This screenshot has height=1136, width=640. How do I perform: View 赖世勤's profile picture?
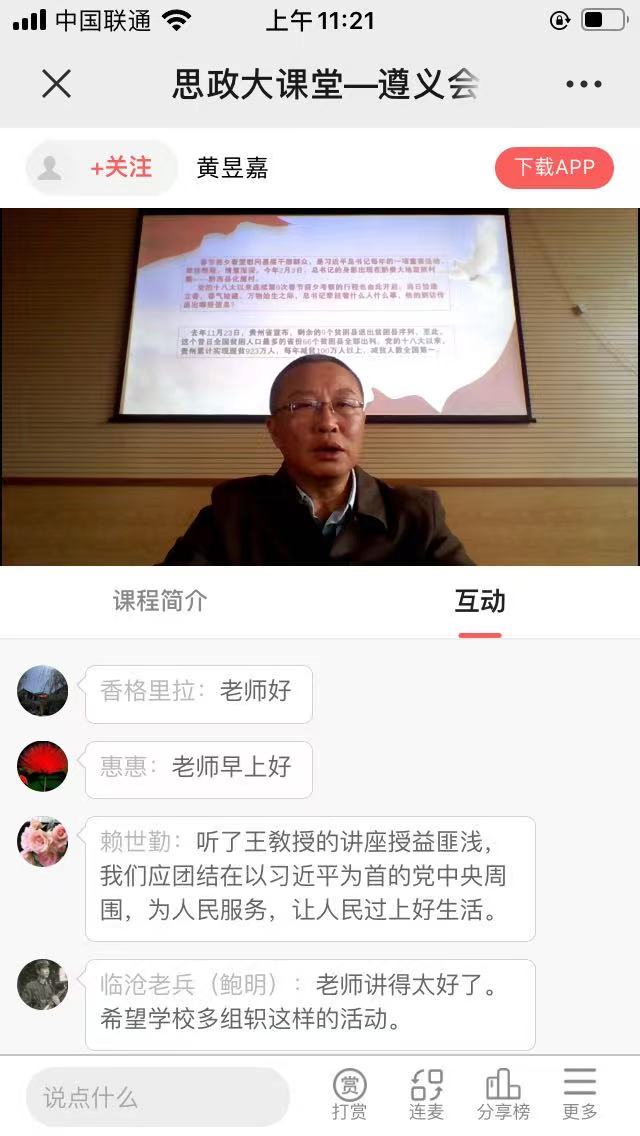43,842
